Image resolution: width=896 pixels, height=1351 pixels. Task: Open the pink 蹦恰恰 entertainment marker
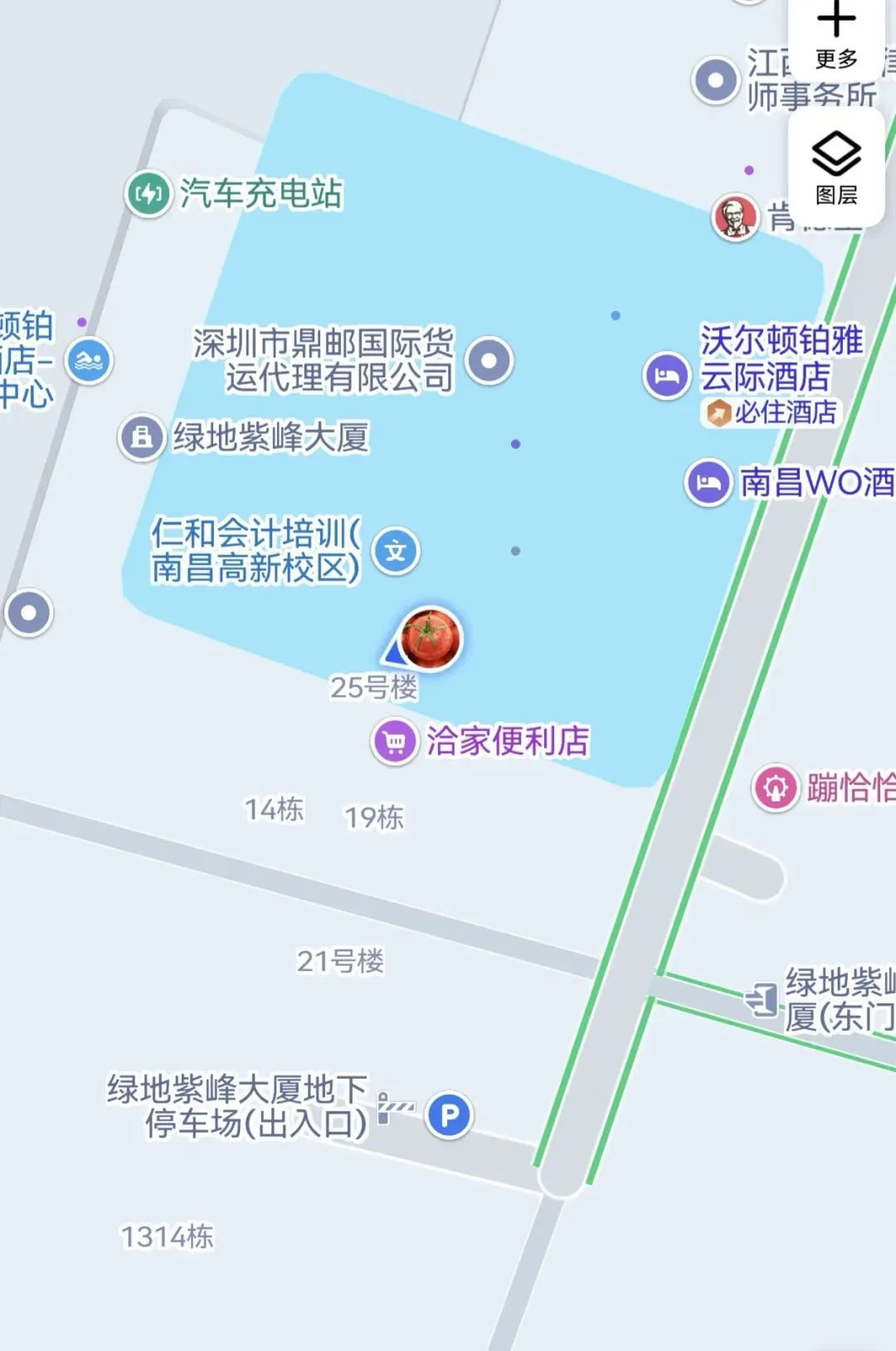[x=776, y=788]
